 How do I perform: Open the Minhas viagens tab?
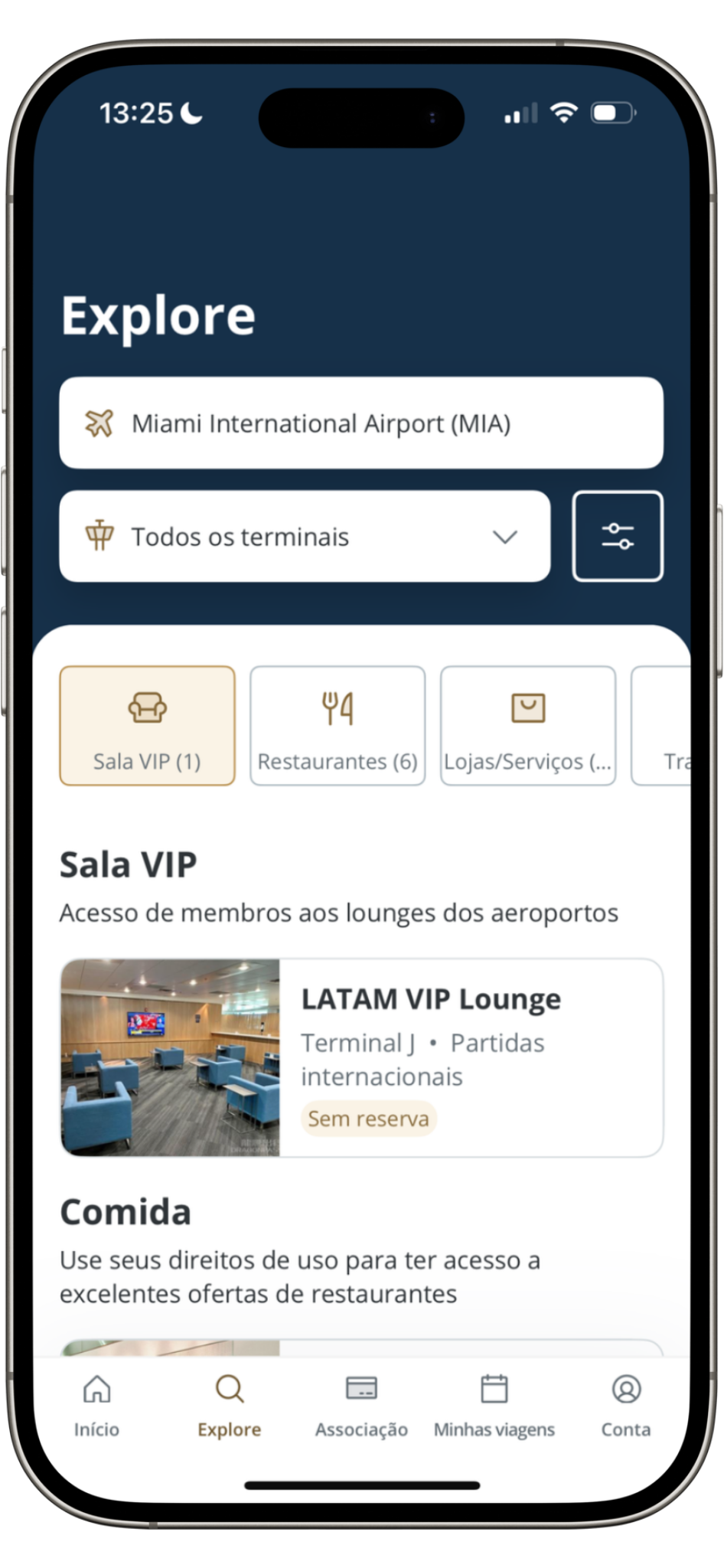pos(494,1406)
